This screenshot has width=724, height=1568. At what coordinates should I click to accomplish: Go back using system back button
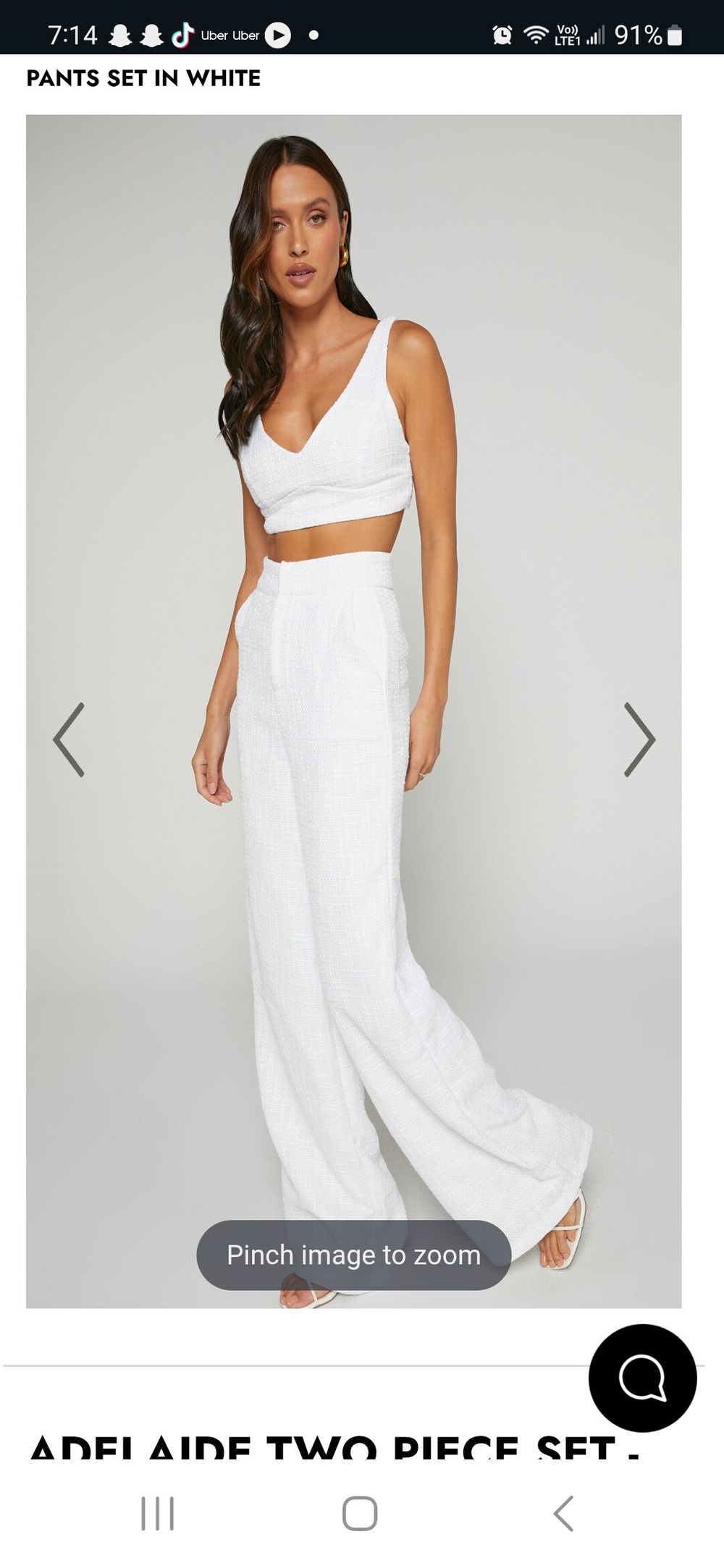[563, 1513]
